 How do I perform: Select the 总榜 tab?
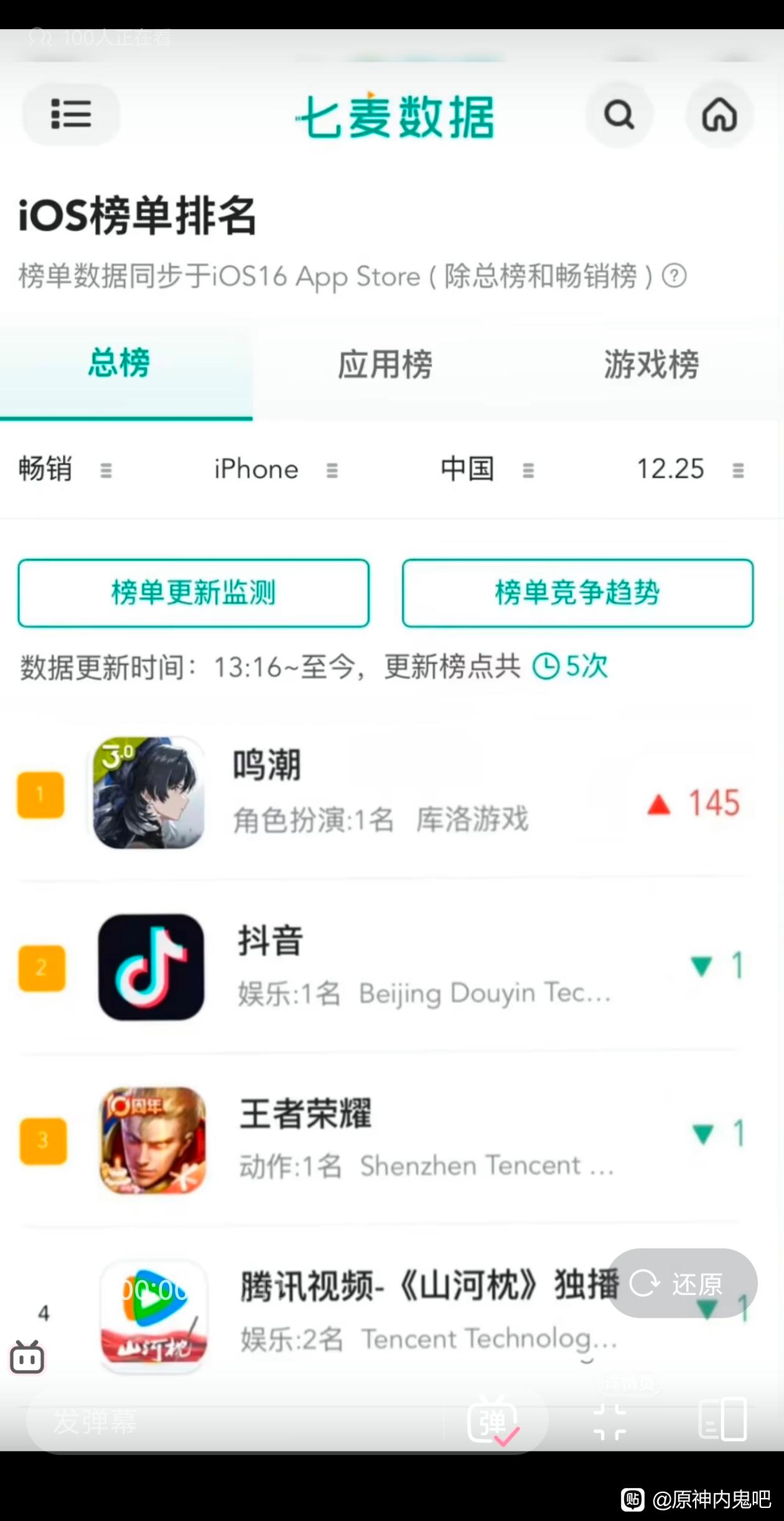[119, 363]
